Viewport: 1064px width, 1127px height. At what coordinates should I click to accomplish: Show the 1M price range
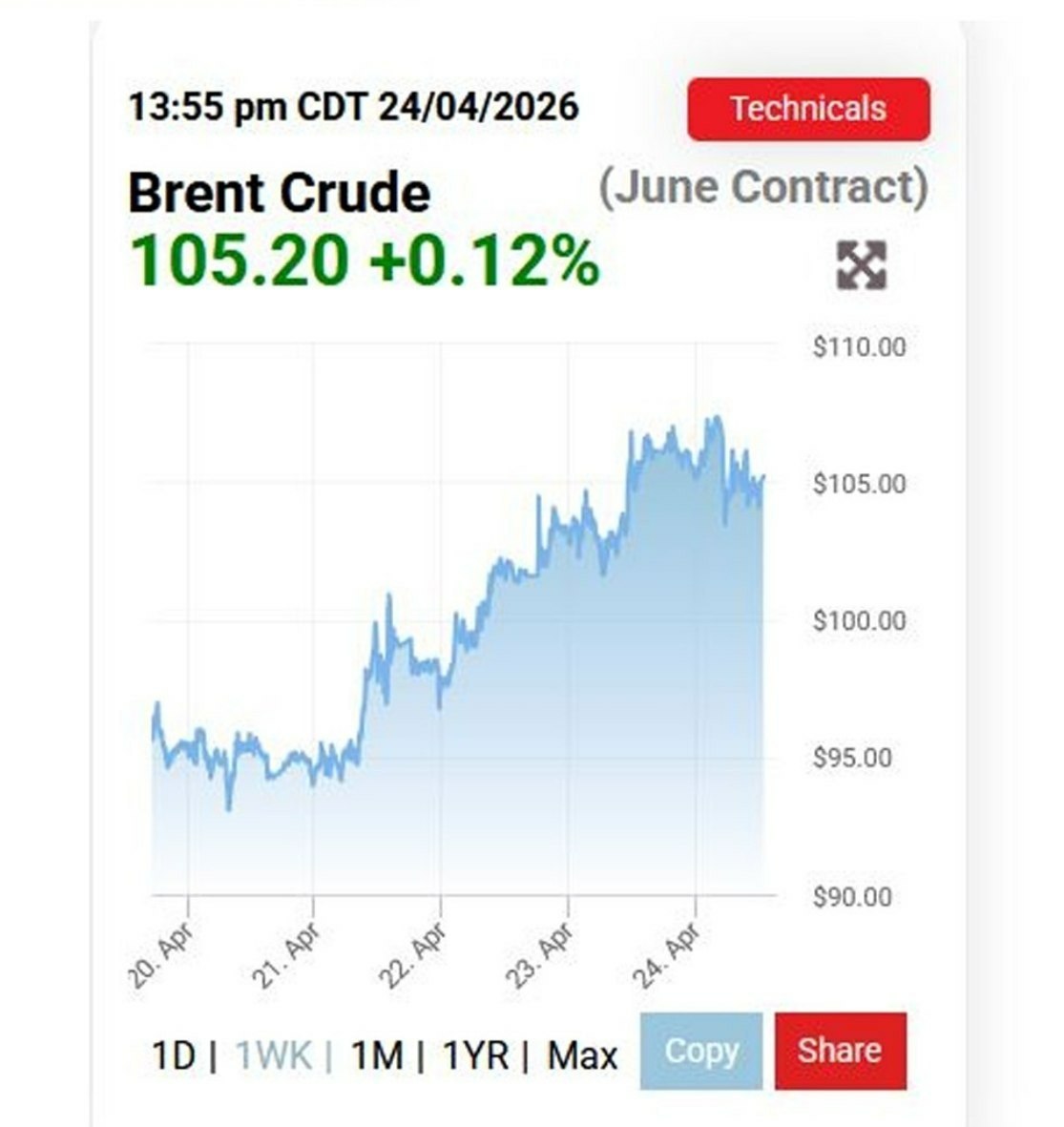(376, 1055)
